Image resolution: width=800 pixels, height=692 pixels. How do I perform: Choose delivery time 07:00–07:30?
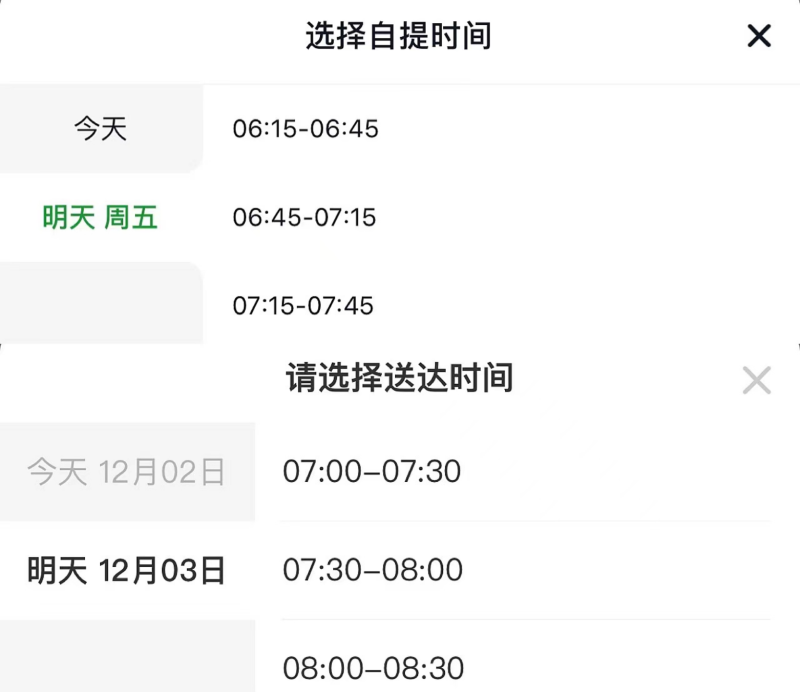[x=526, y=472]
